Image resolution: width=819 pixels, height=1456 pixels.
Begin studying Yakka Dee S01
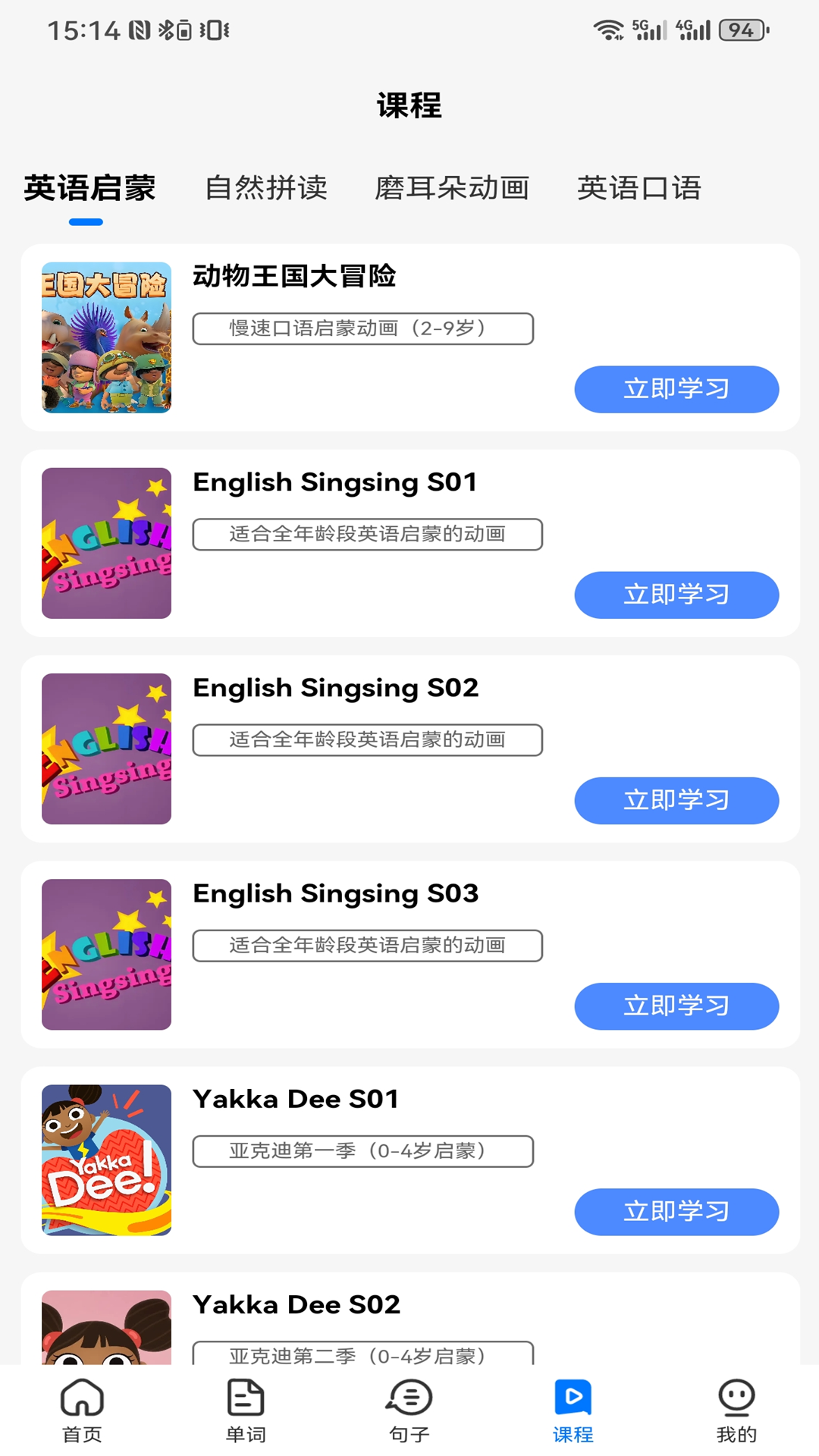[676, 1212]
